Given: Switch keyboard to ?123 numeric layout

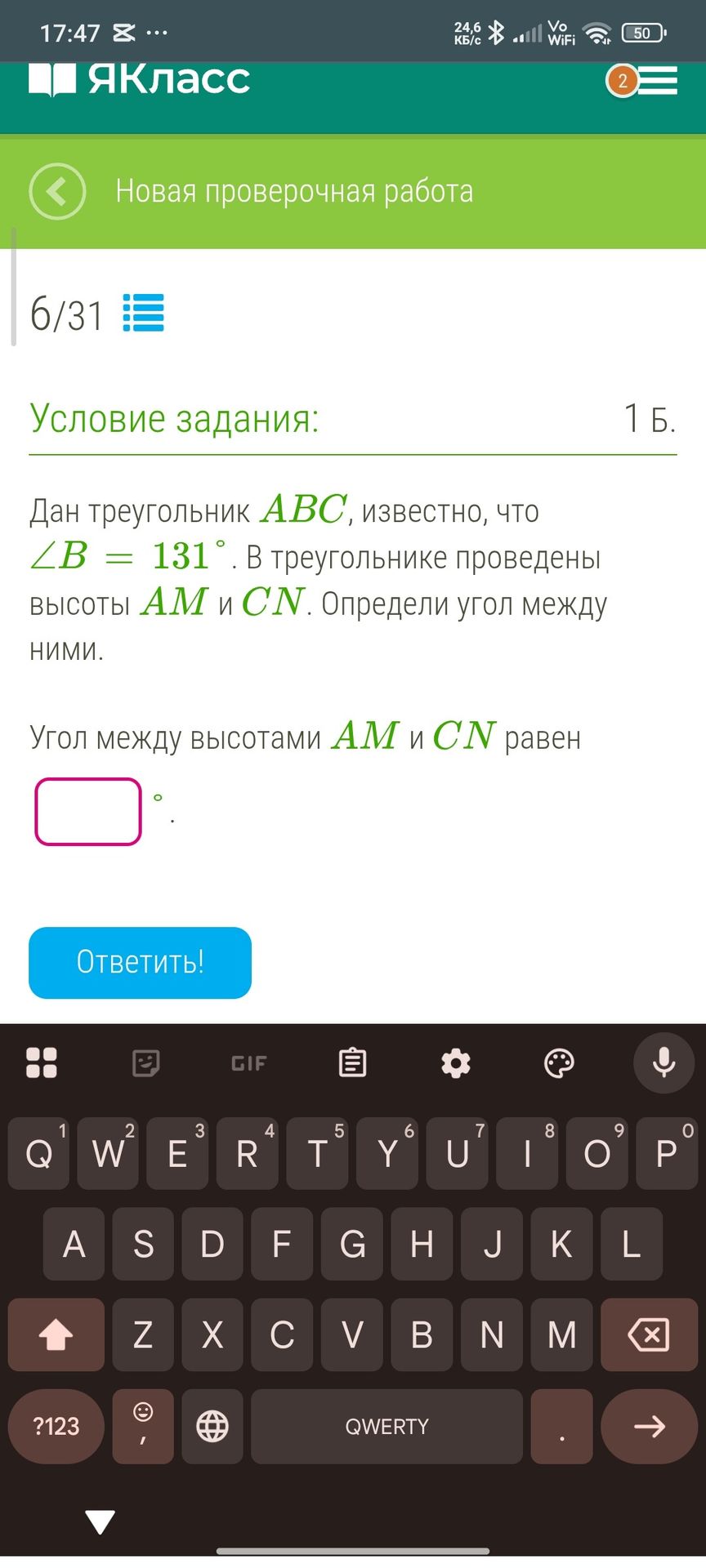Looking at the screenshot, I should (x=56, y=1427).
